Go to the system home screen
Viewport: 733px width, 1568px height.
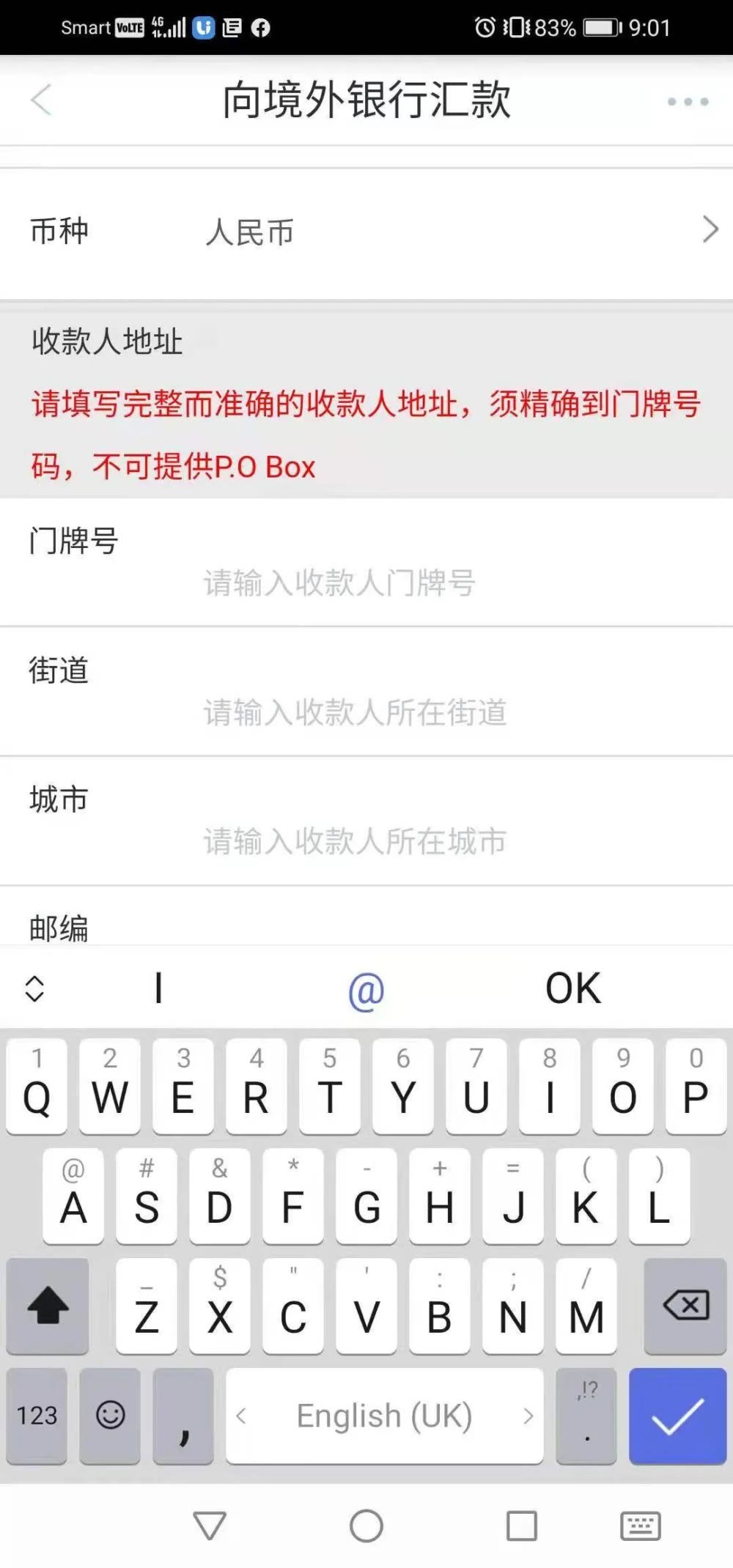click(366, 1526)
